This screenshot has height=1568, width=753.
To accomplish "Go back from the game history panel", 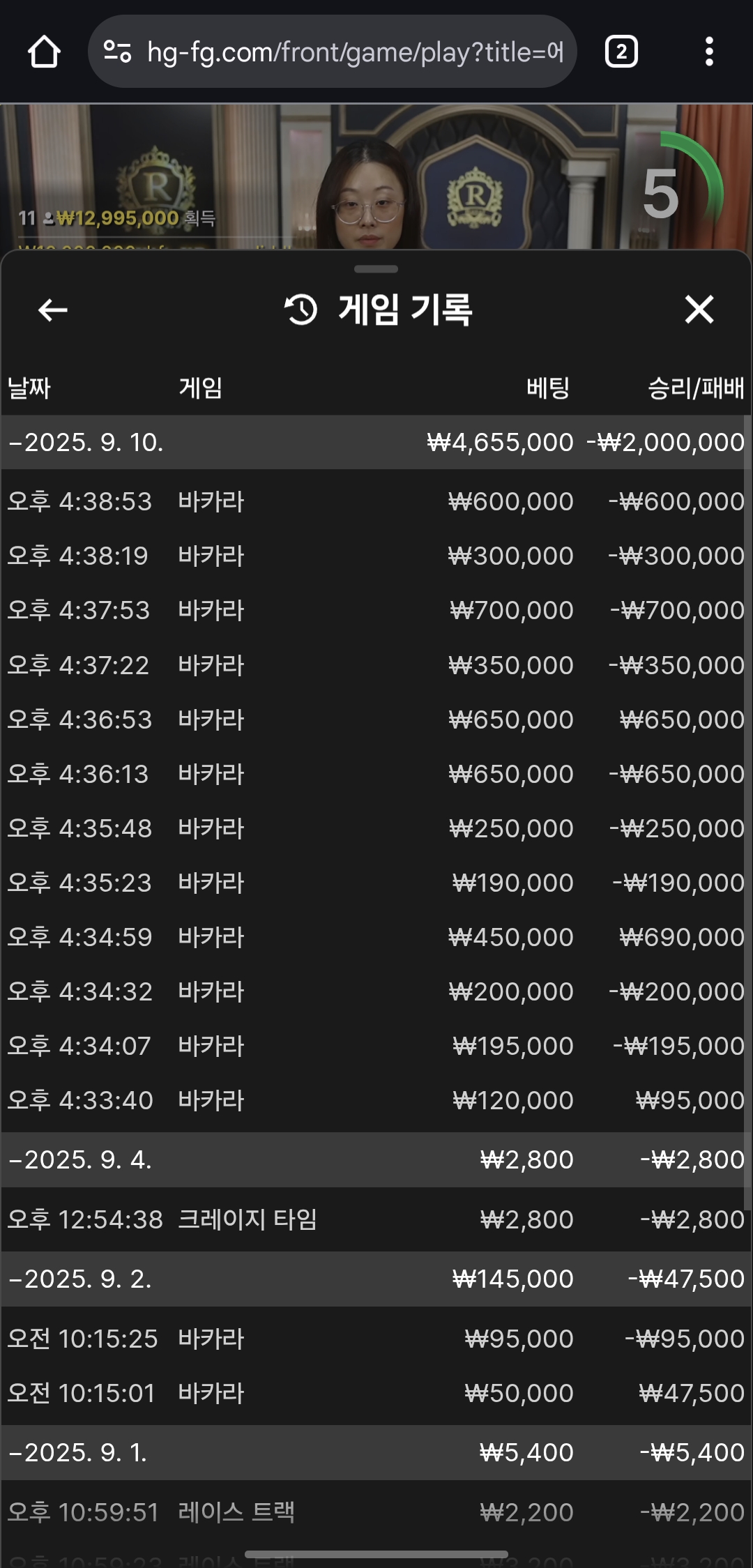I will coord(52,310).
